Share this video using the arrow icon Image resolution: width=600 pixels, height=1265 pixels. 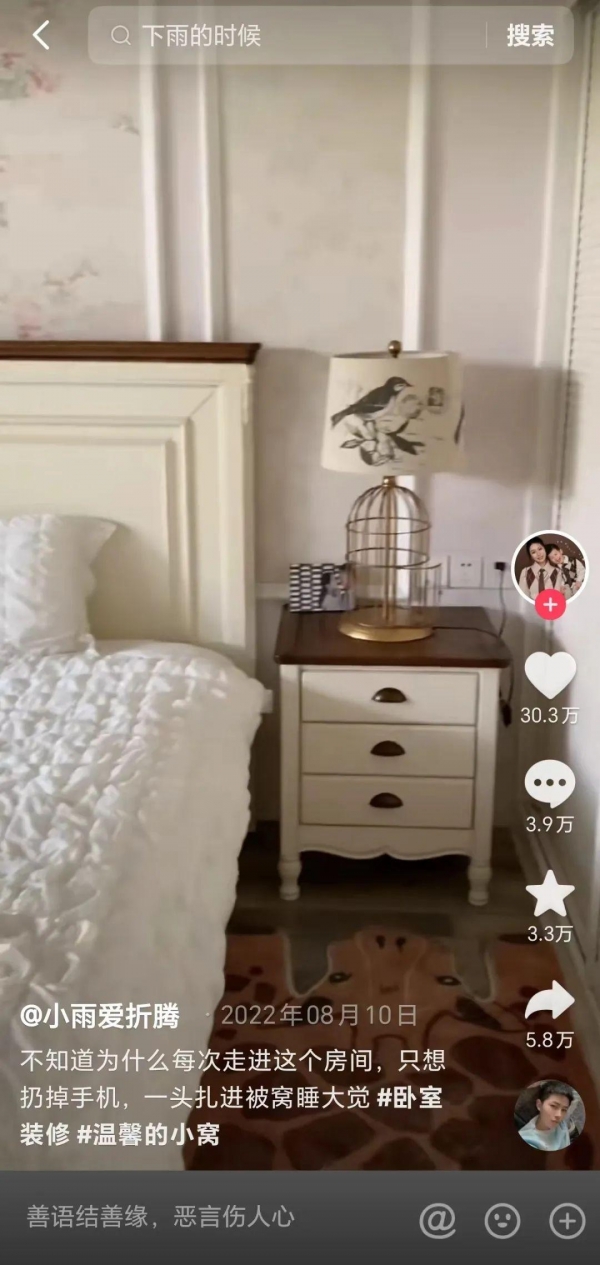[549, 1001]
